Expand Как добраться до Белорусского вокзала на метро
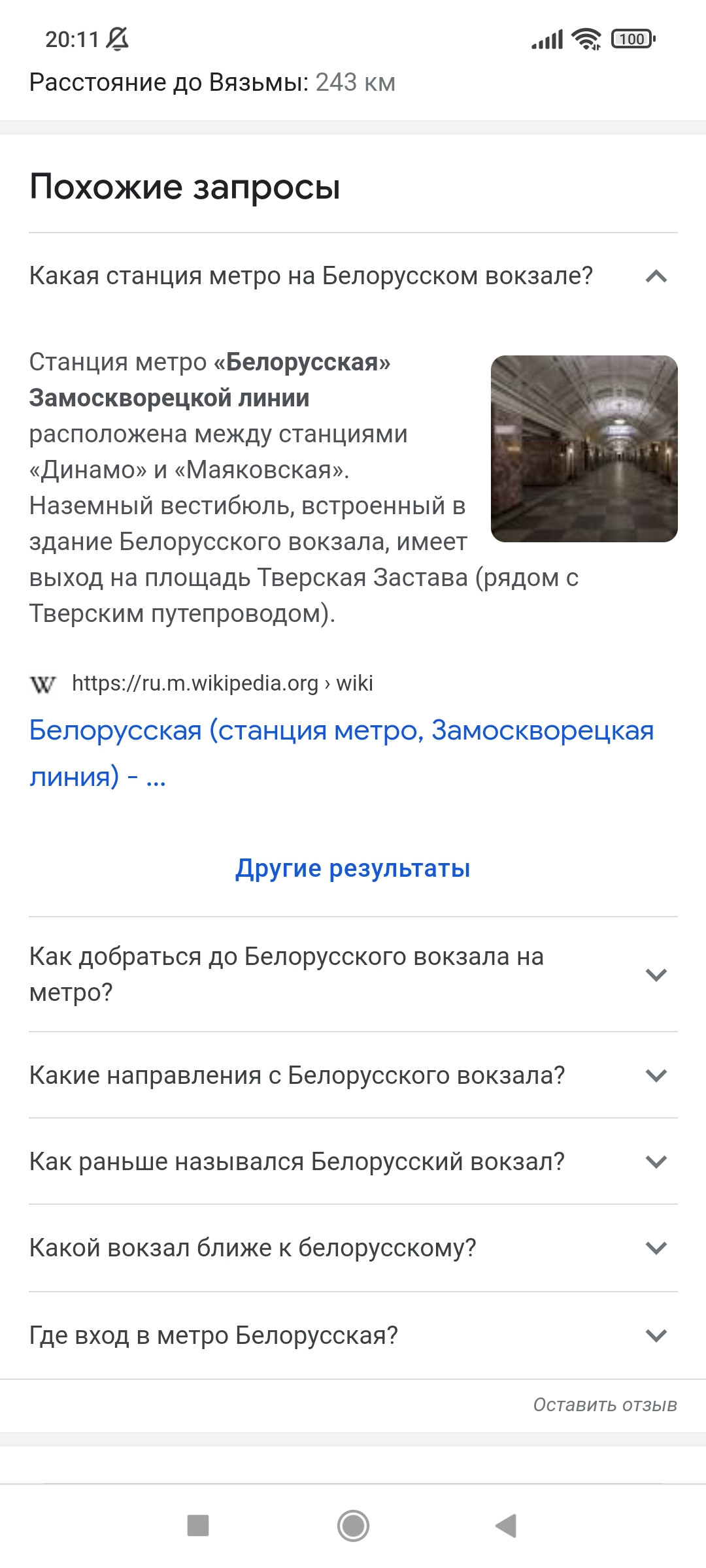 coord(353,974)
